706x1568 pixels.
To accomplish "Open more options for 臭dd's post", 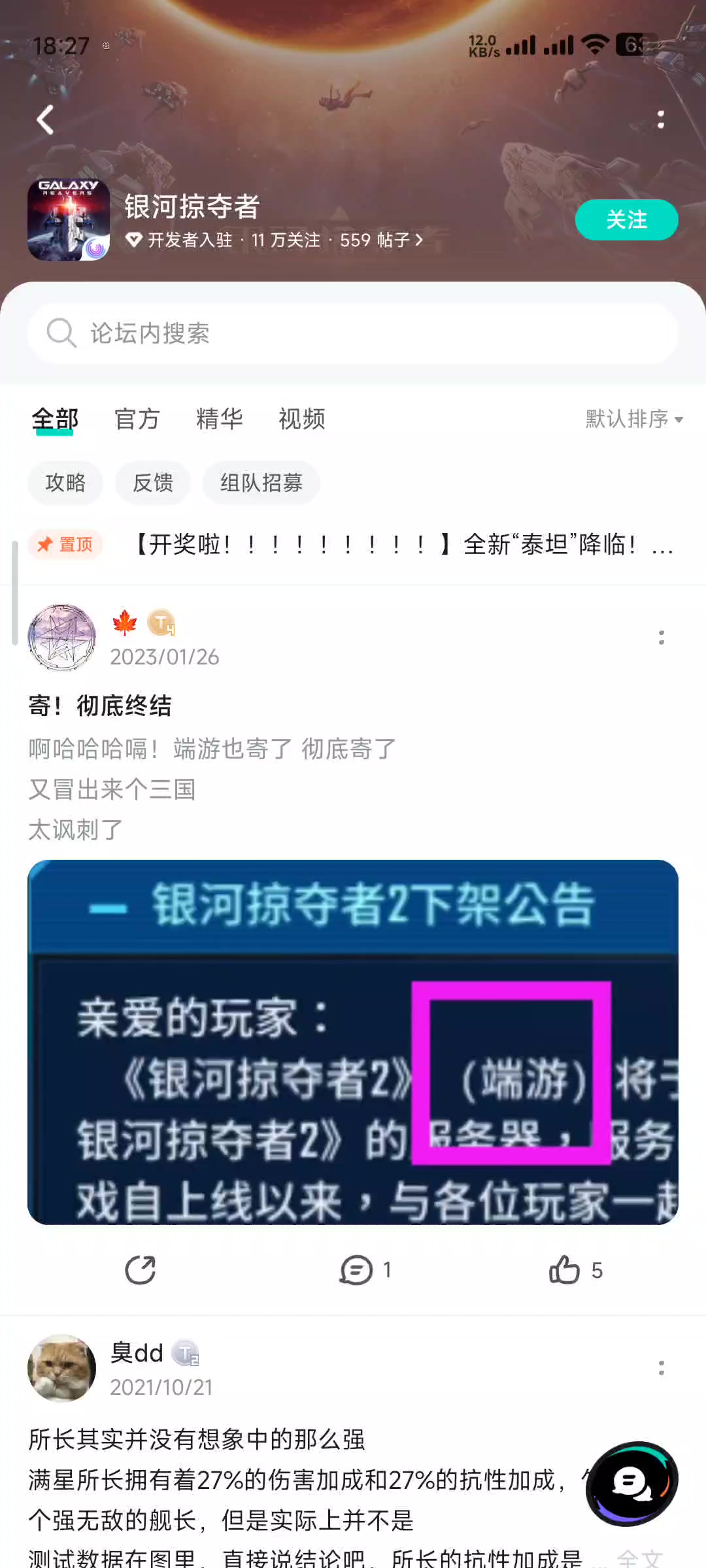I will click(x=662, y=1368).
